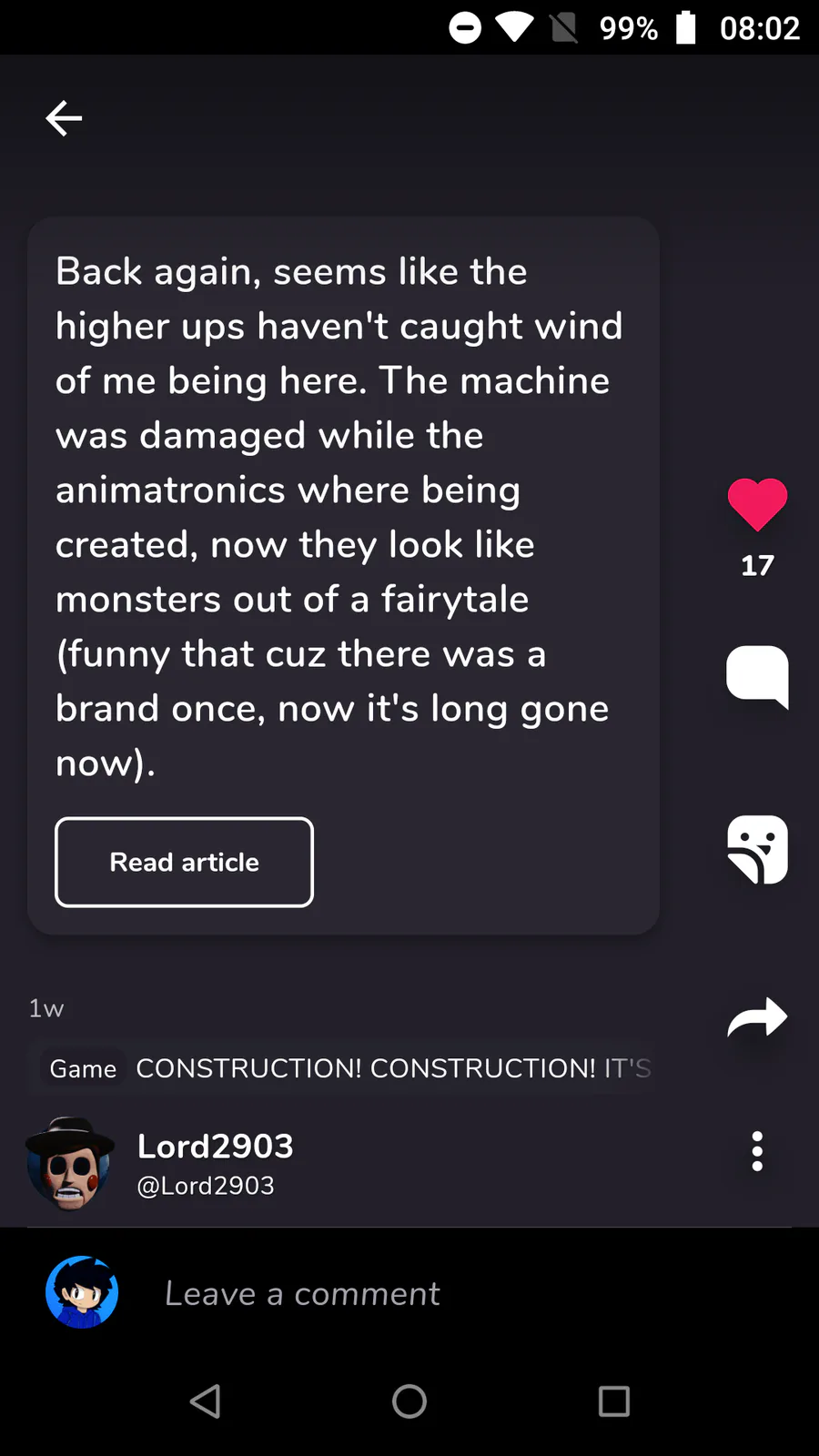This screenshot has width=819, height=1456.
Task: Tap the sticker face icon
Action: pos(757,849)
